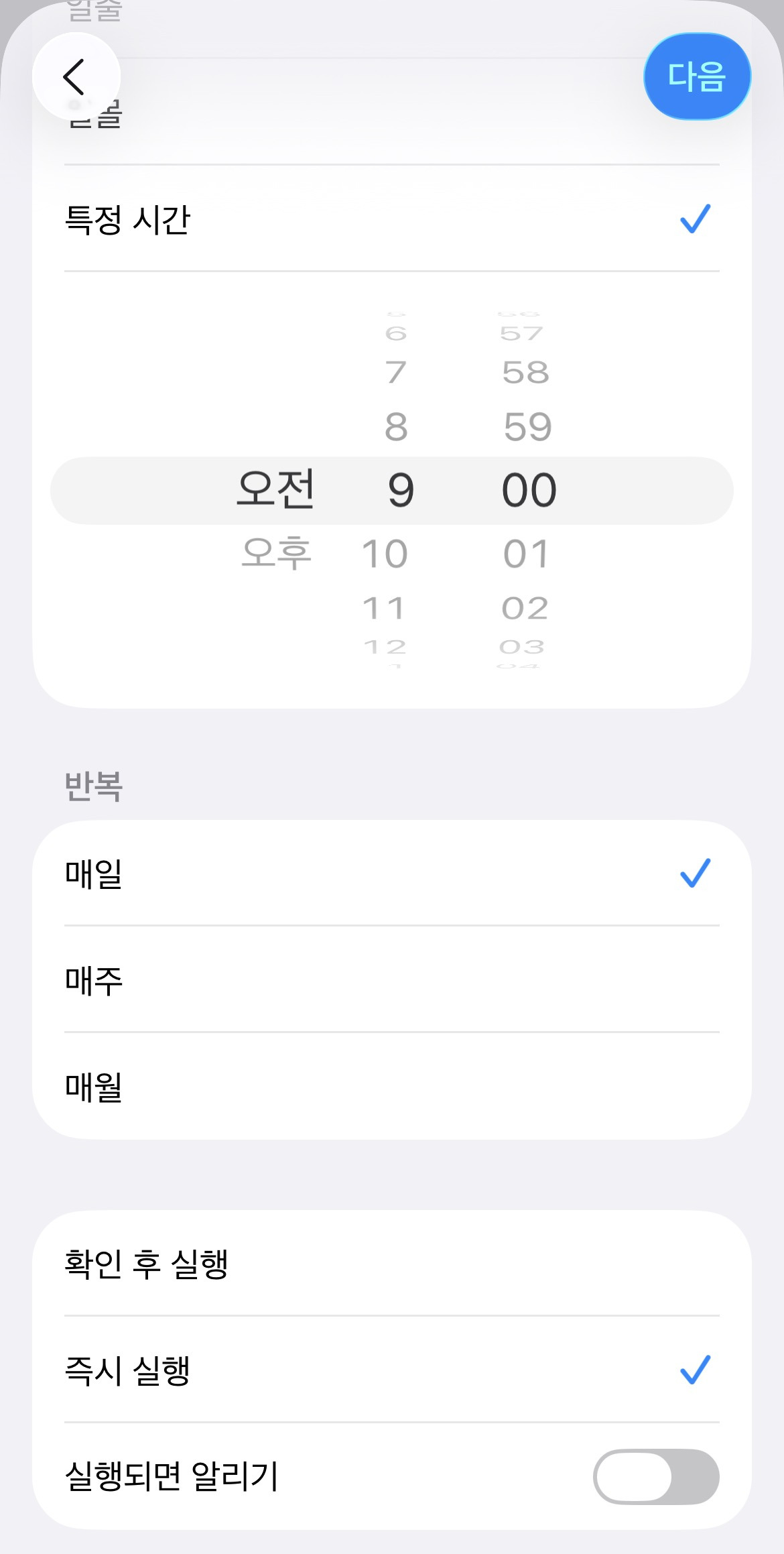This screenshot has height=1554, width=784.
Task: Tap the 다음 button
Action: point(697,76)
